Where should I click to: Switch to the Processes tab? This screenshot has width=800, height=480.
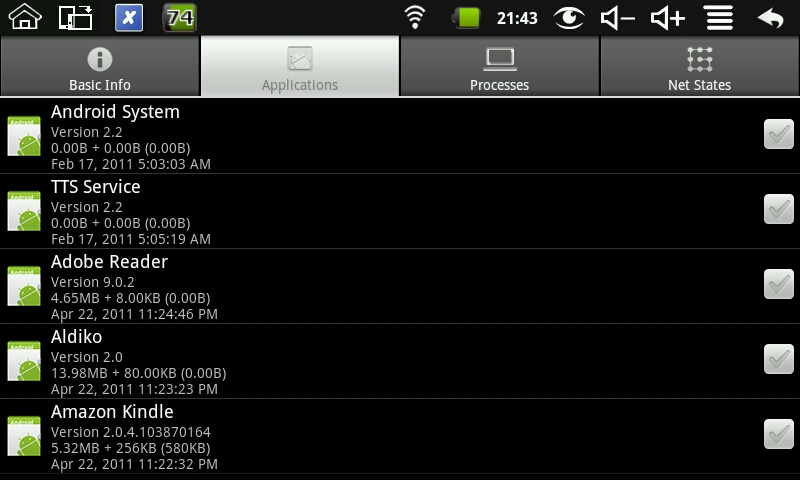tap(499, 67)
